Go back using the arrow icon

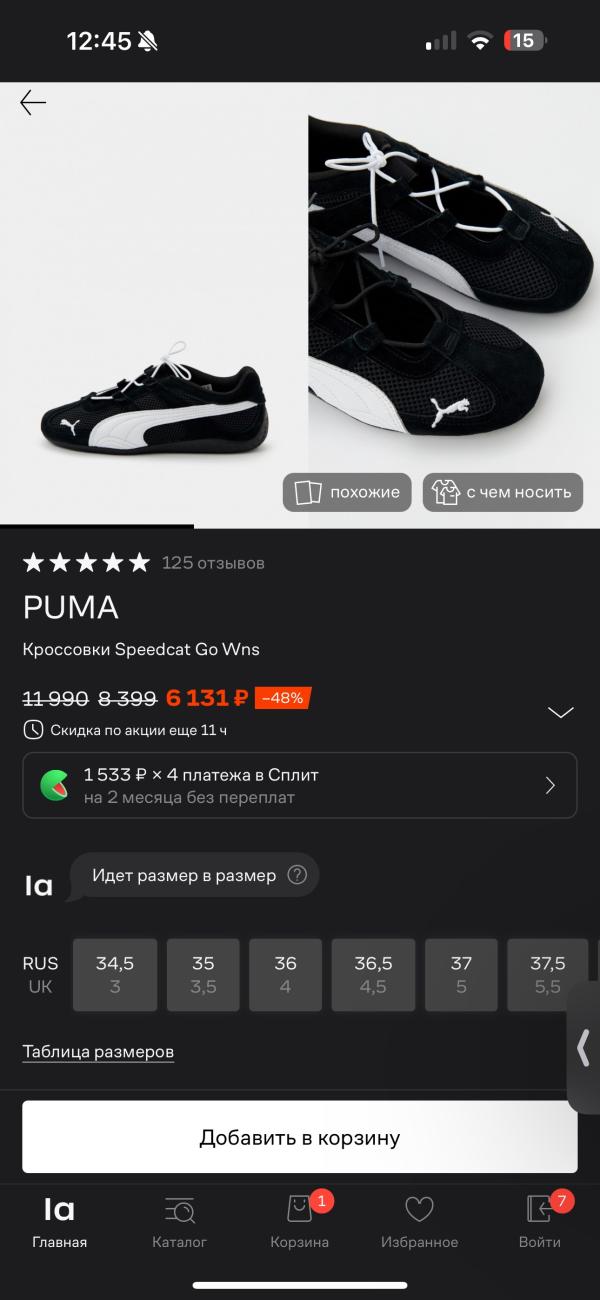tap(33, 102)
